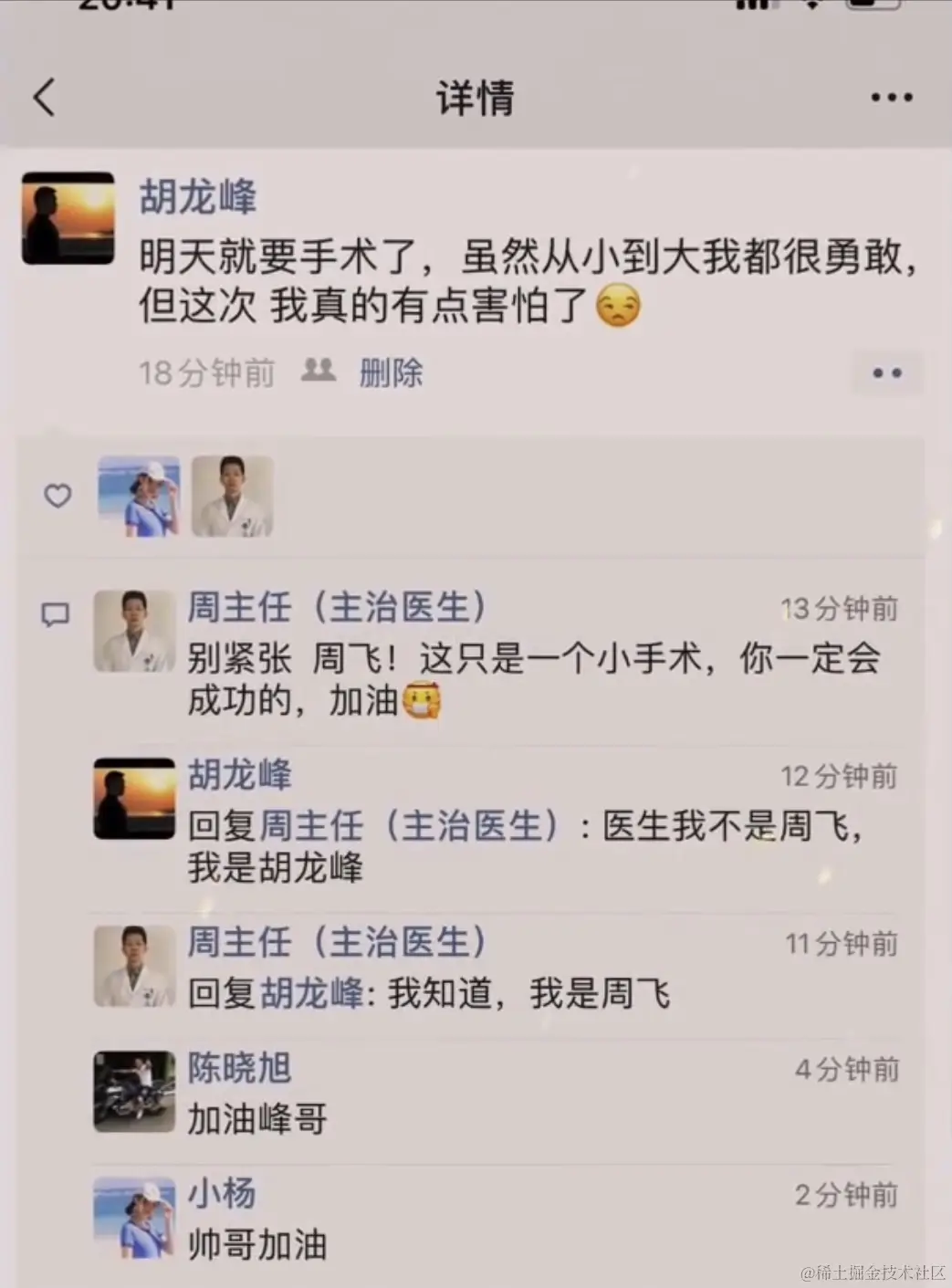Reply to 陈晓旭's comment 加油峰哥
Viewport: 952px width, 1288px height.
tap(257, 1118)
